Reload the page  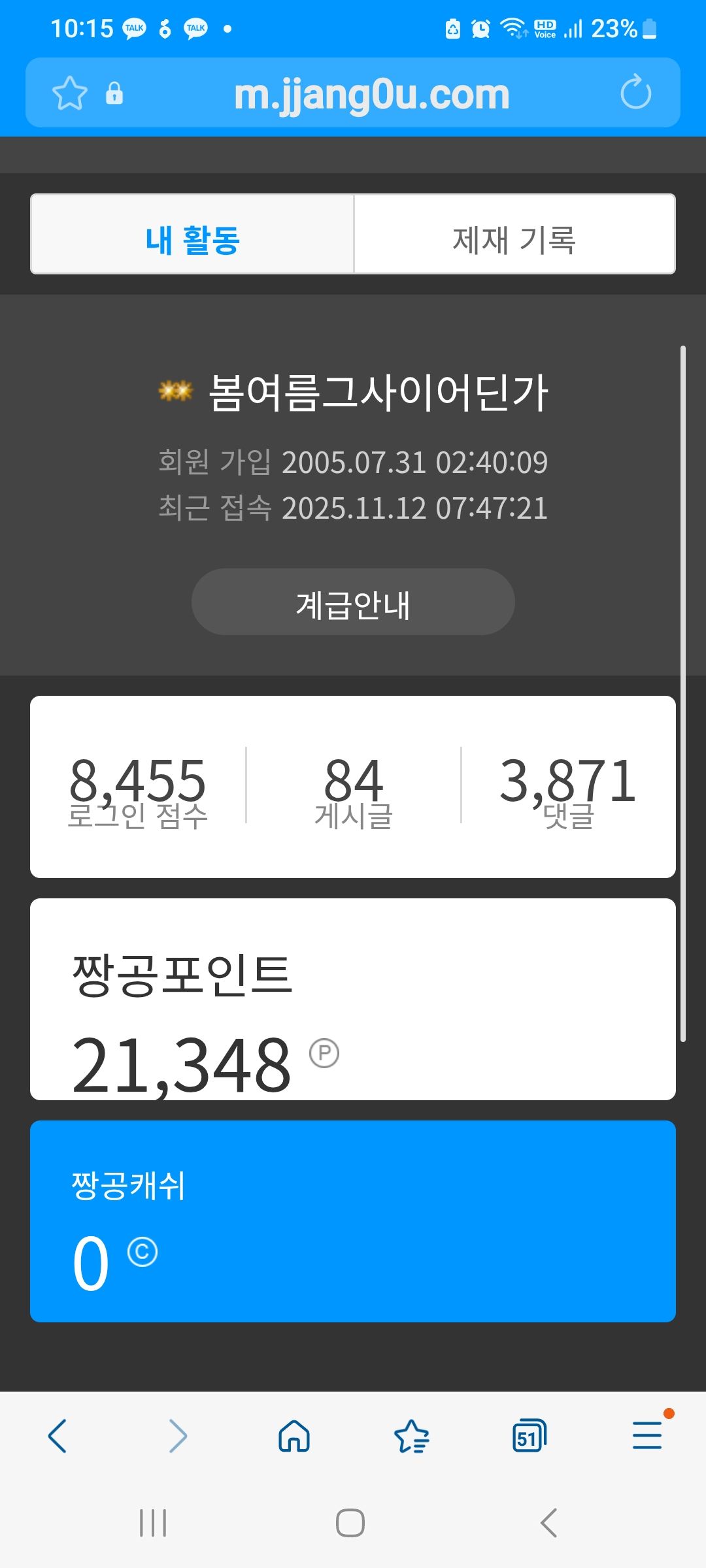pyautogui.click(x=635, y=93)
